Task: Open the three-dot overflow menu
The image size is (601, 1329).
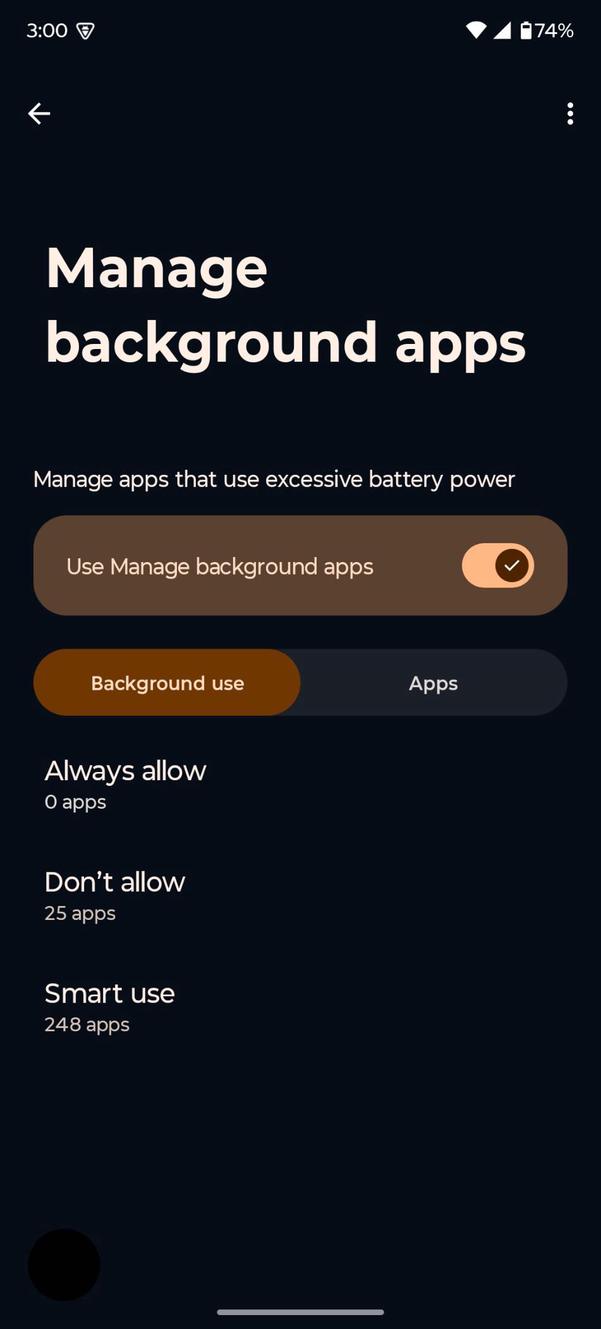Action: point(570,114)
